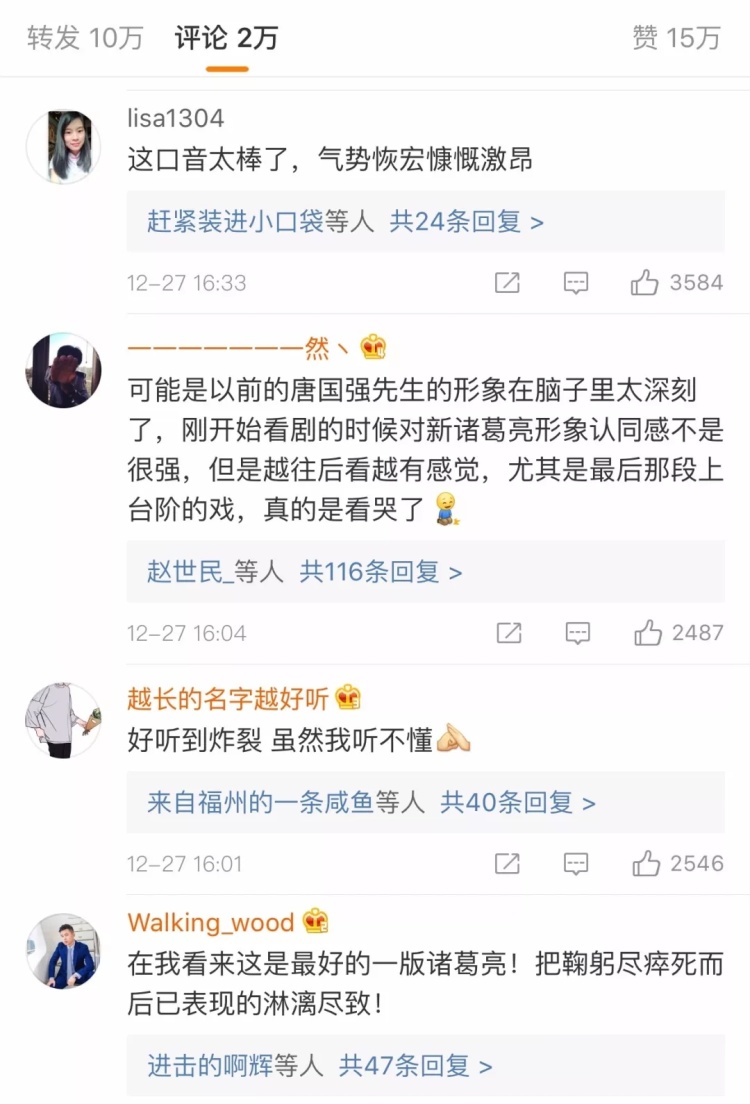The width and height of the screenshot is (750, 1104).
Task: Switch to the 赞 15万 tab
Action: (676, 38)
